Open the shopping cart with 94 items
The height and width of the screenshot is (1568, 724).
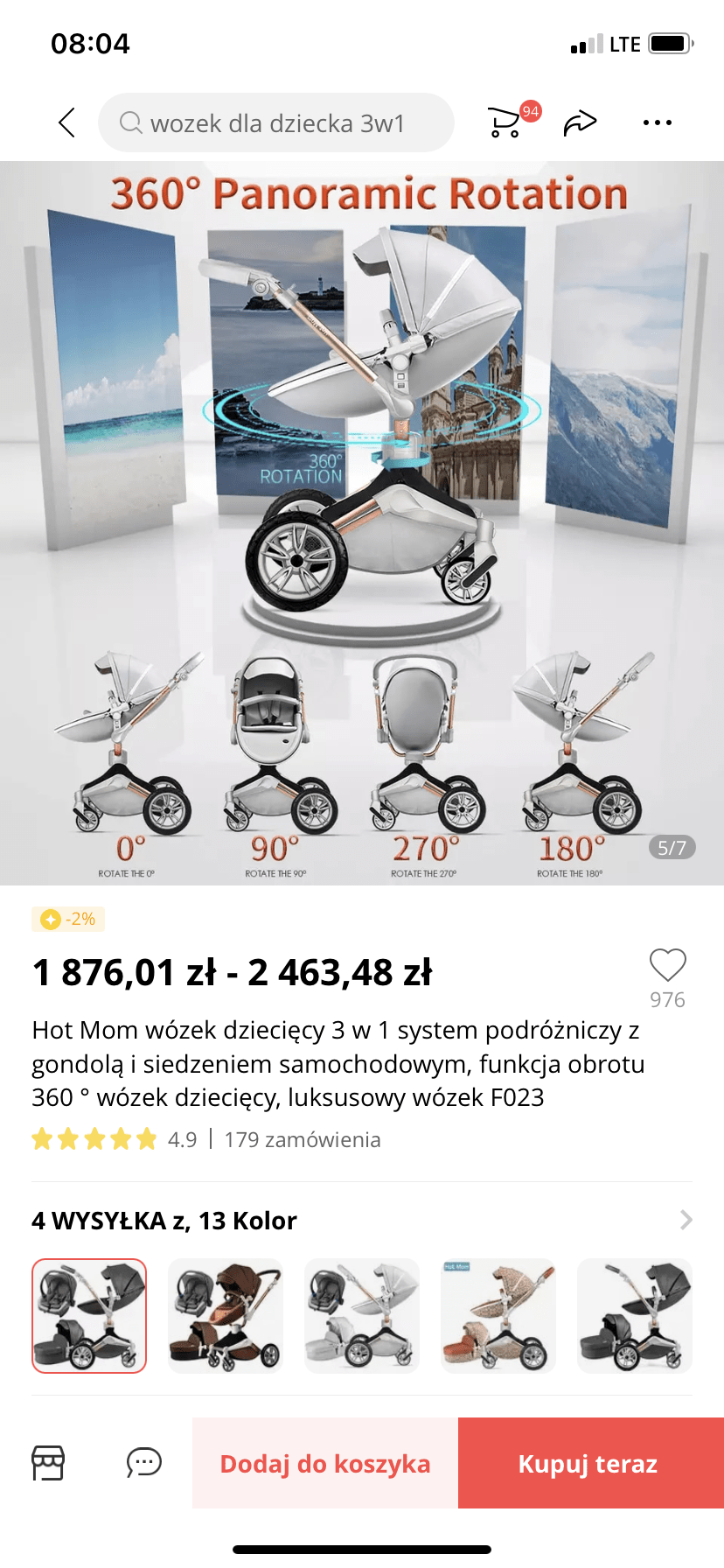[505, 122]
